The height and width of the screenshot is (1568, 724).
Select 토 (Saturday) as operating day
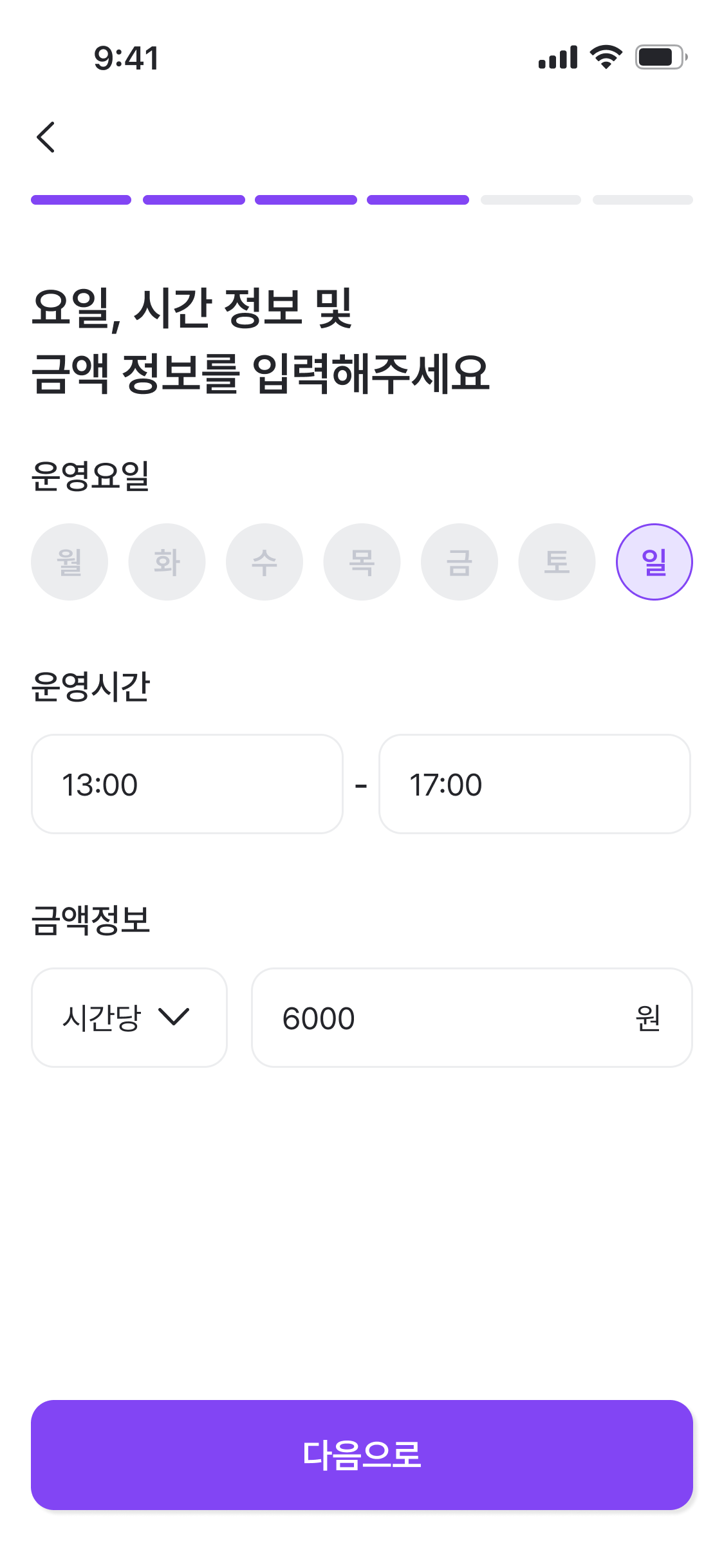557,562
